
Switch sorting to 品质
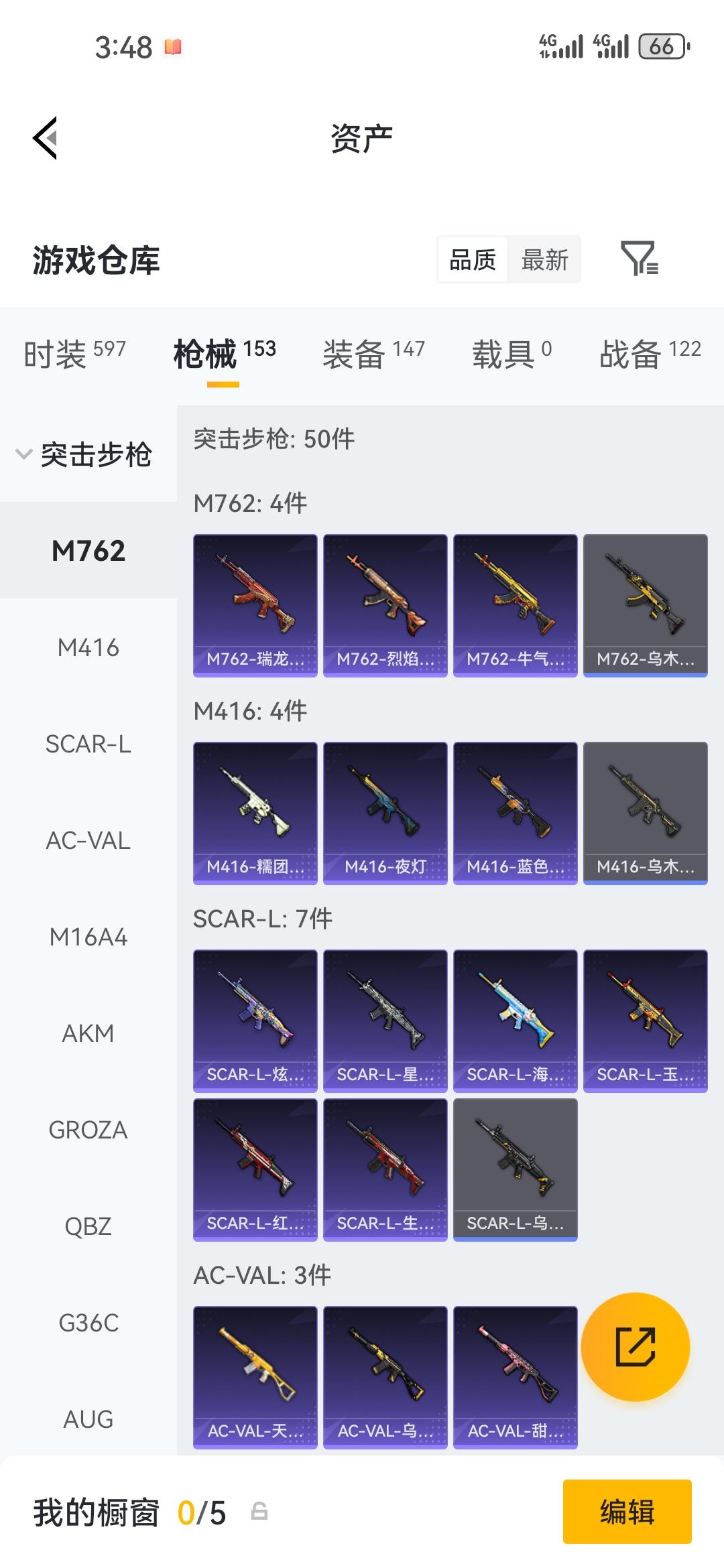click(471, 260)
